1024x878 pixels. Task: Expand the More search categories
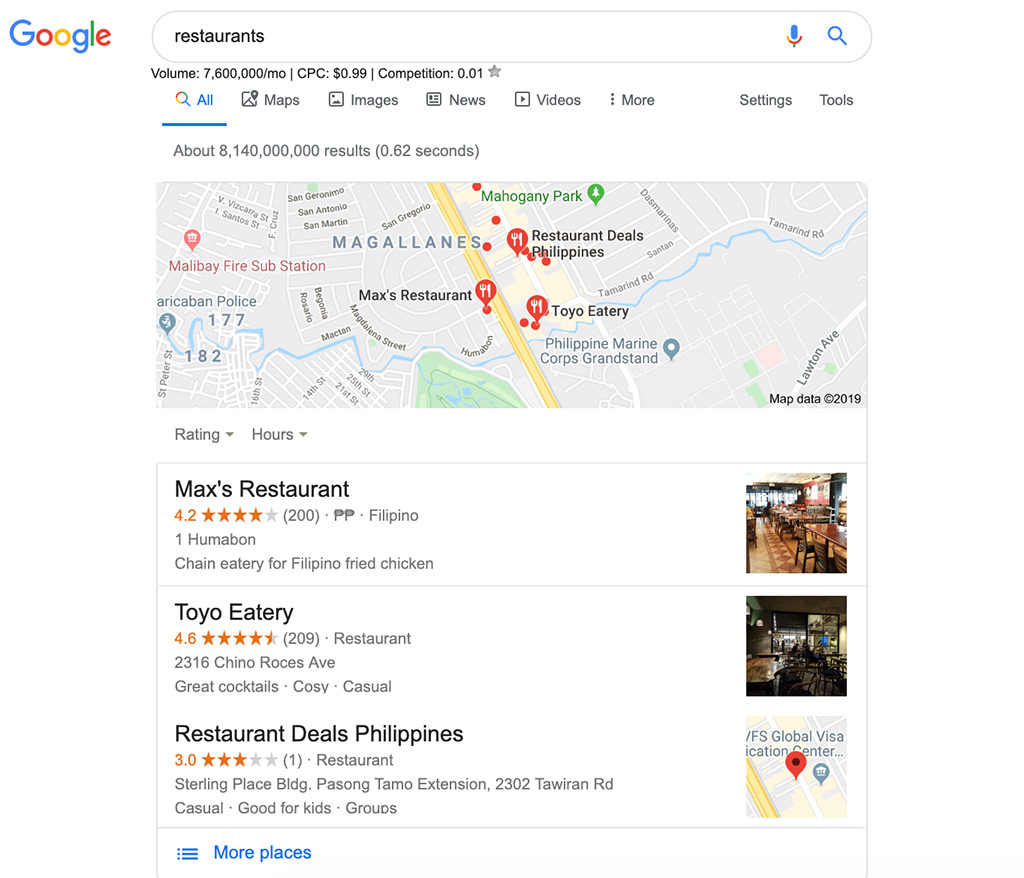click(631, 100)
